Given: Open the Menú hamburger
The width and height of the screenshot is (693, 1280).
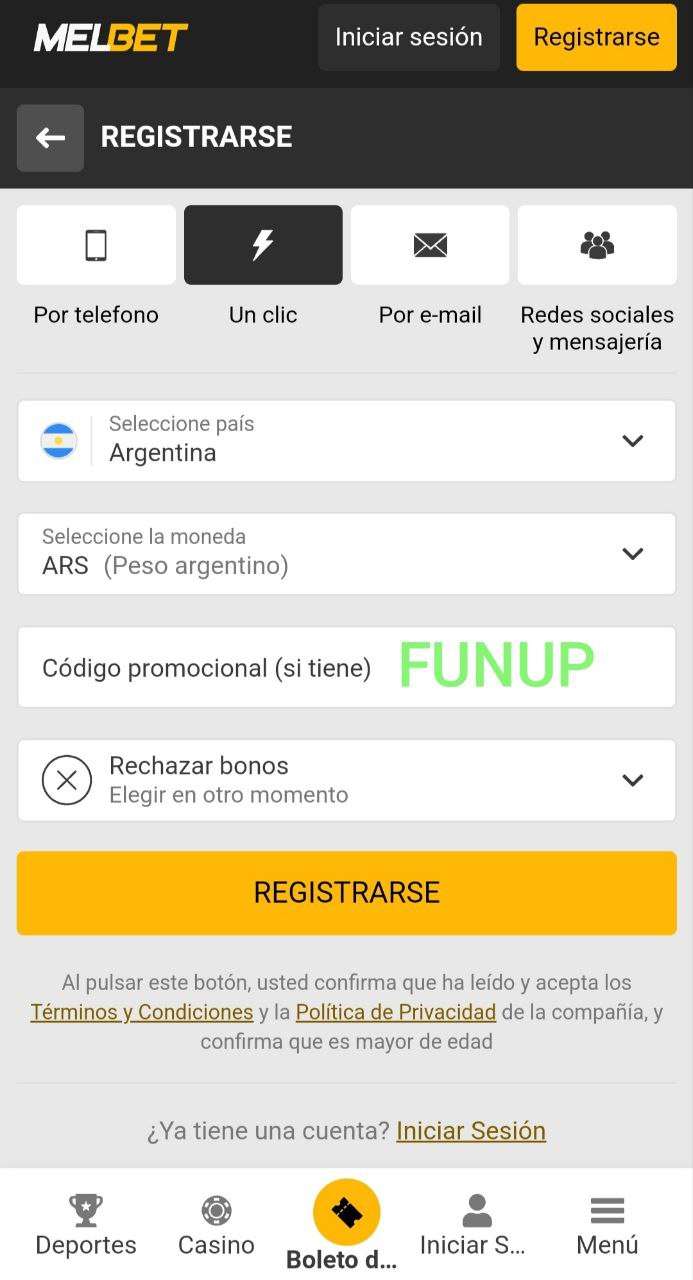Looking at the screenshot, I should coord(607,1225).
